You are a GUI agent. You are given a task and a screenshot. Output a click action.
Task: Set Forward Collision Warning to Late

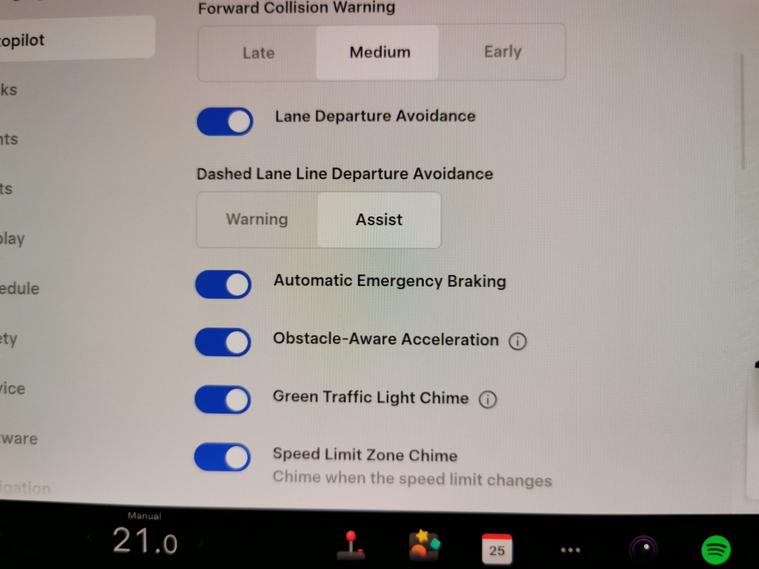[x=258, y=53]
